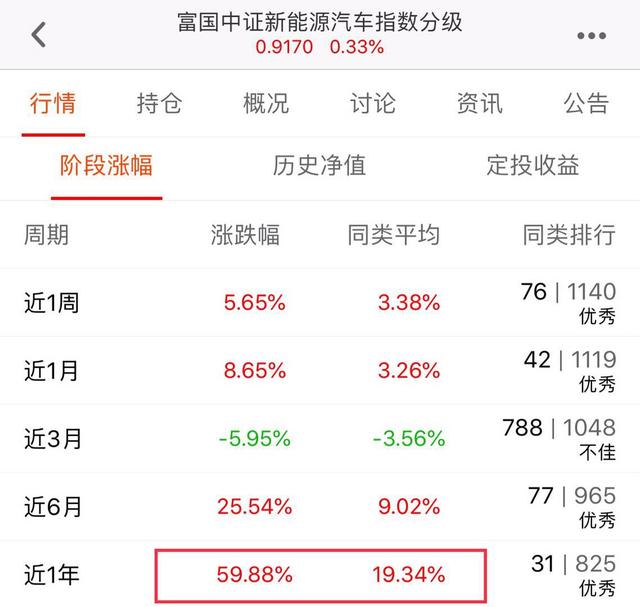Switch to the 持仓 tab
640x607 pixels.
point(159,103)
